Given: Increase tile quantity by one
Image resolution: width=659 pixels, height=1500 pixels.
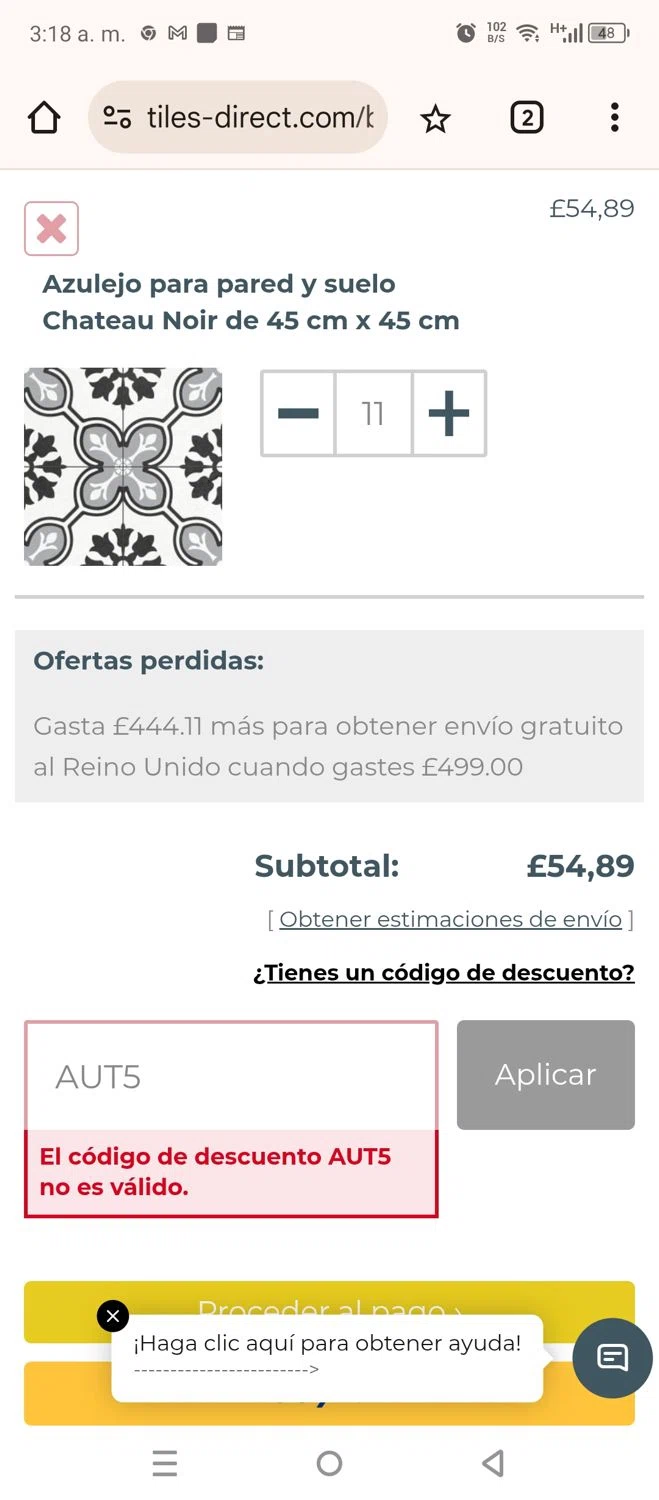Looking at the screenshot, I should [449, 414].
